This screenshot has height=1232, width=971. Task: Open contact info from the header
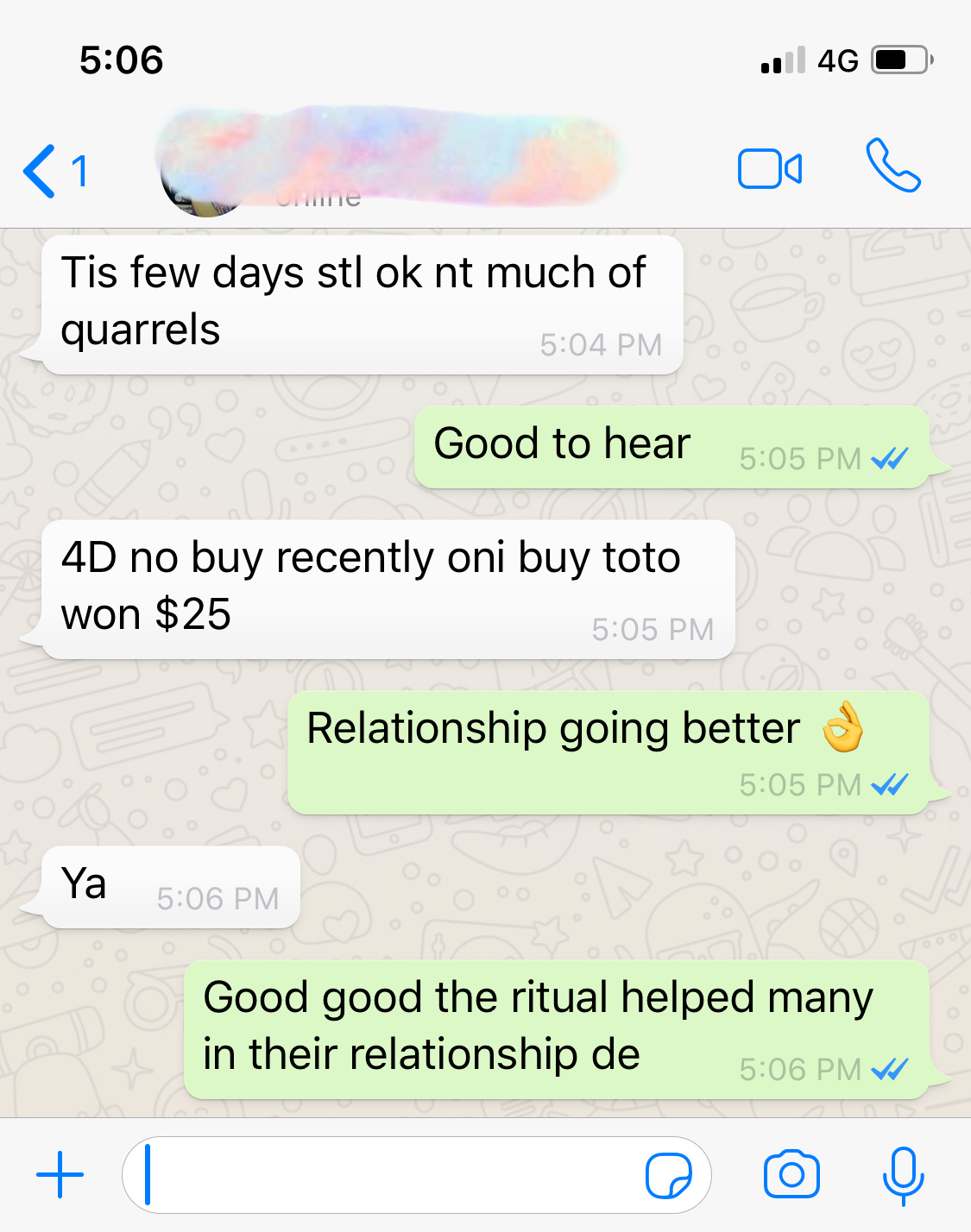388,164
